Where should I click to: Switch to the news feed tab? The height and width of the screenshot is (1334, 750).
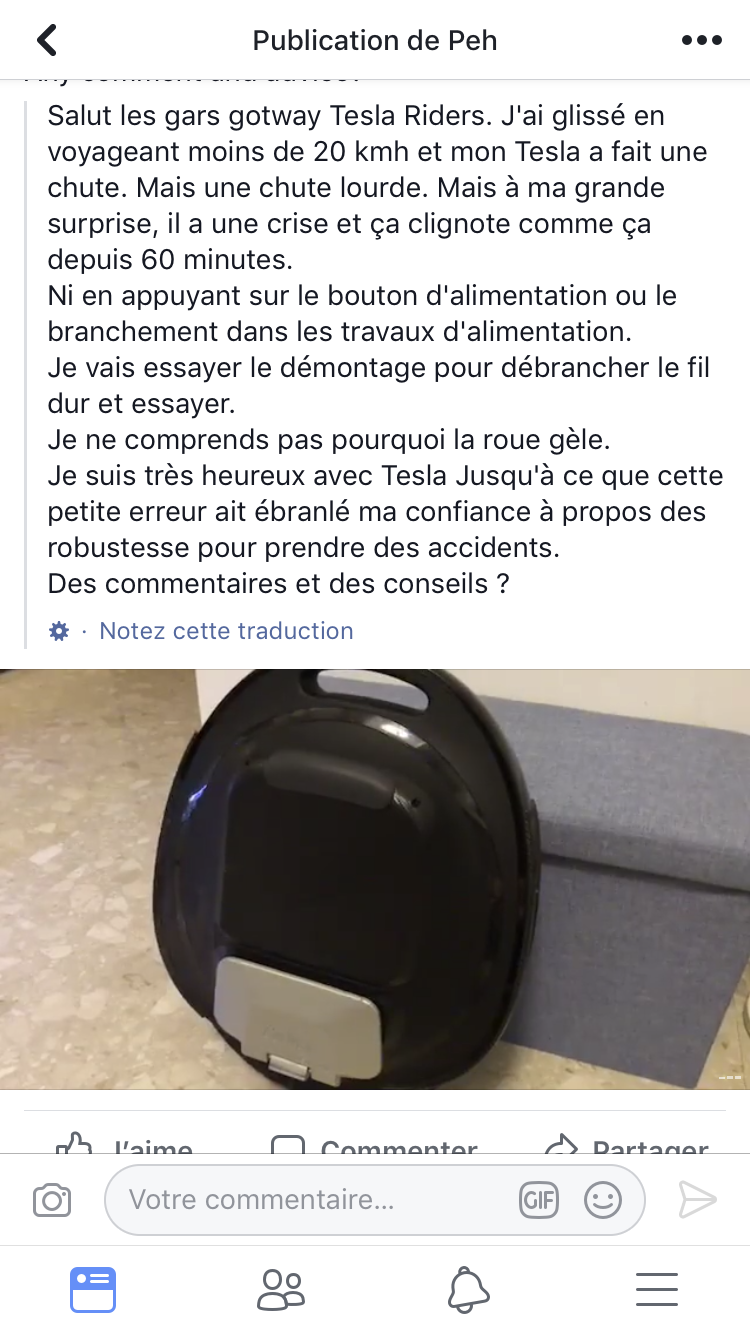click(93, 1289)
